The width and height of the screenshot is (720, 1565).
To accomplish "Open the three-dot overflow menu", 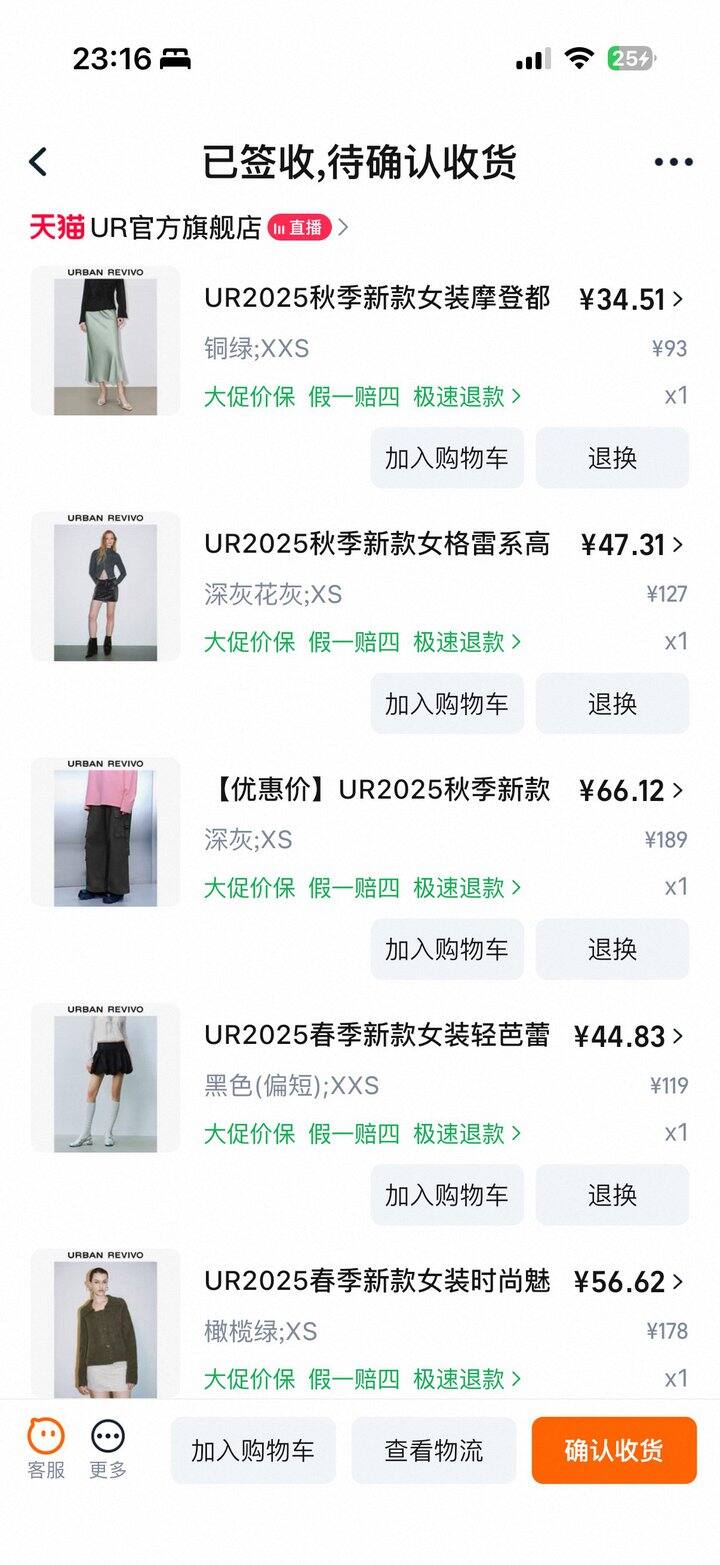I will pyautogui.click(x=673, y=162).
